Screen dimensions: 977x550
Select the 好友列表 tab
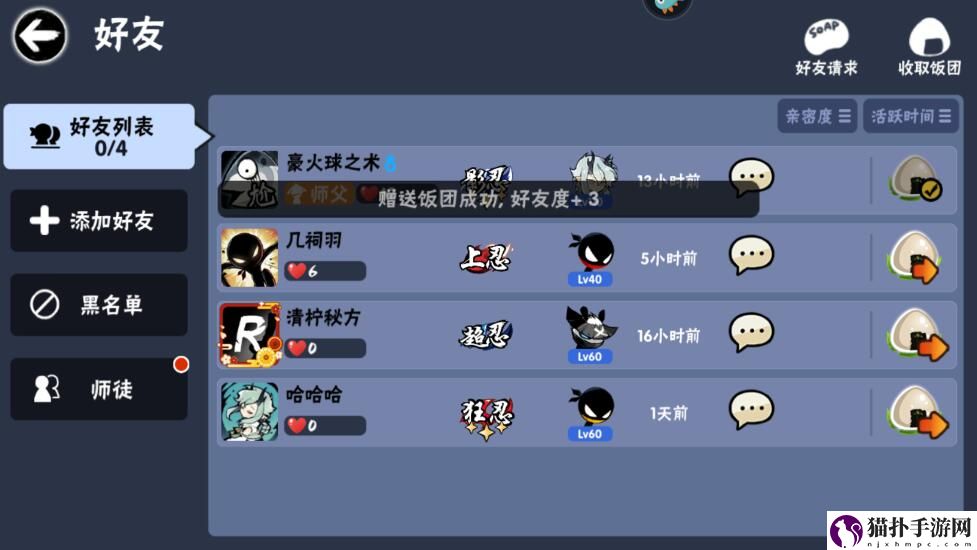click(x=100, y=137)
